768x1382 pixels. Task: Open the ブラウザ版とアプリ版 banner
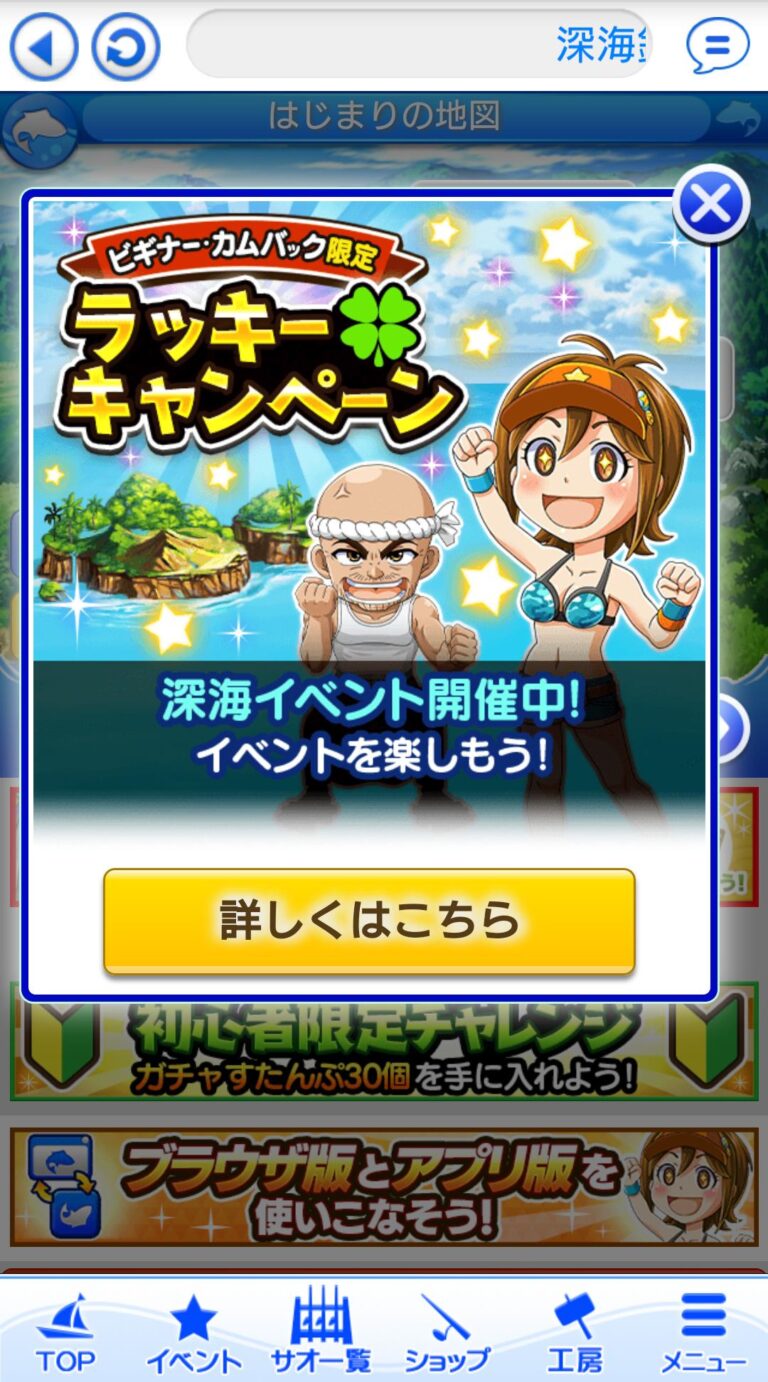[x=384, y=1186]
